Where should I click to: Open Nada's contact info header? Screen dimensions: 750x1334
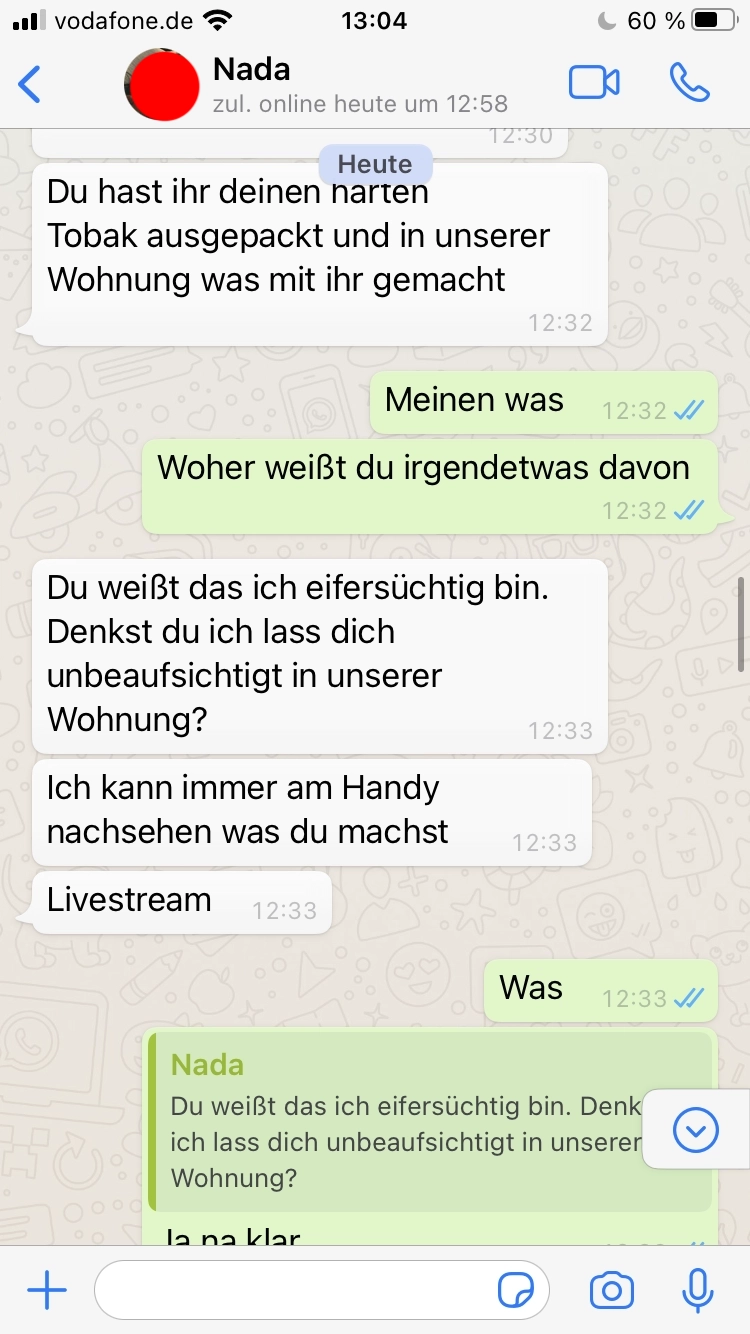[x=360, y=85]
